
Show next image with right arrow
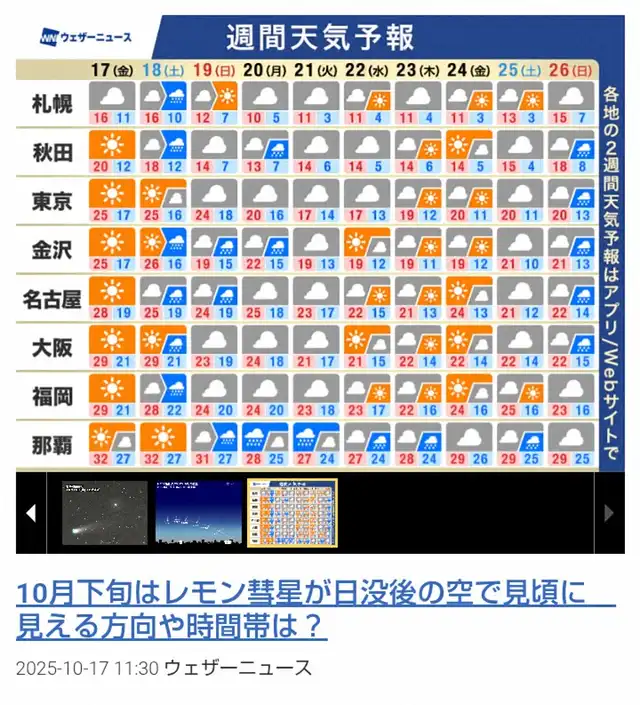[x=609, y=513]
